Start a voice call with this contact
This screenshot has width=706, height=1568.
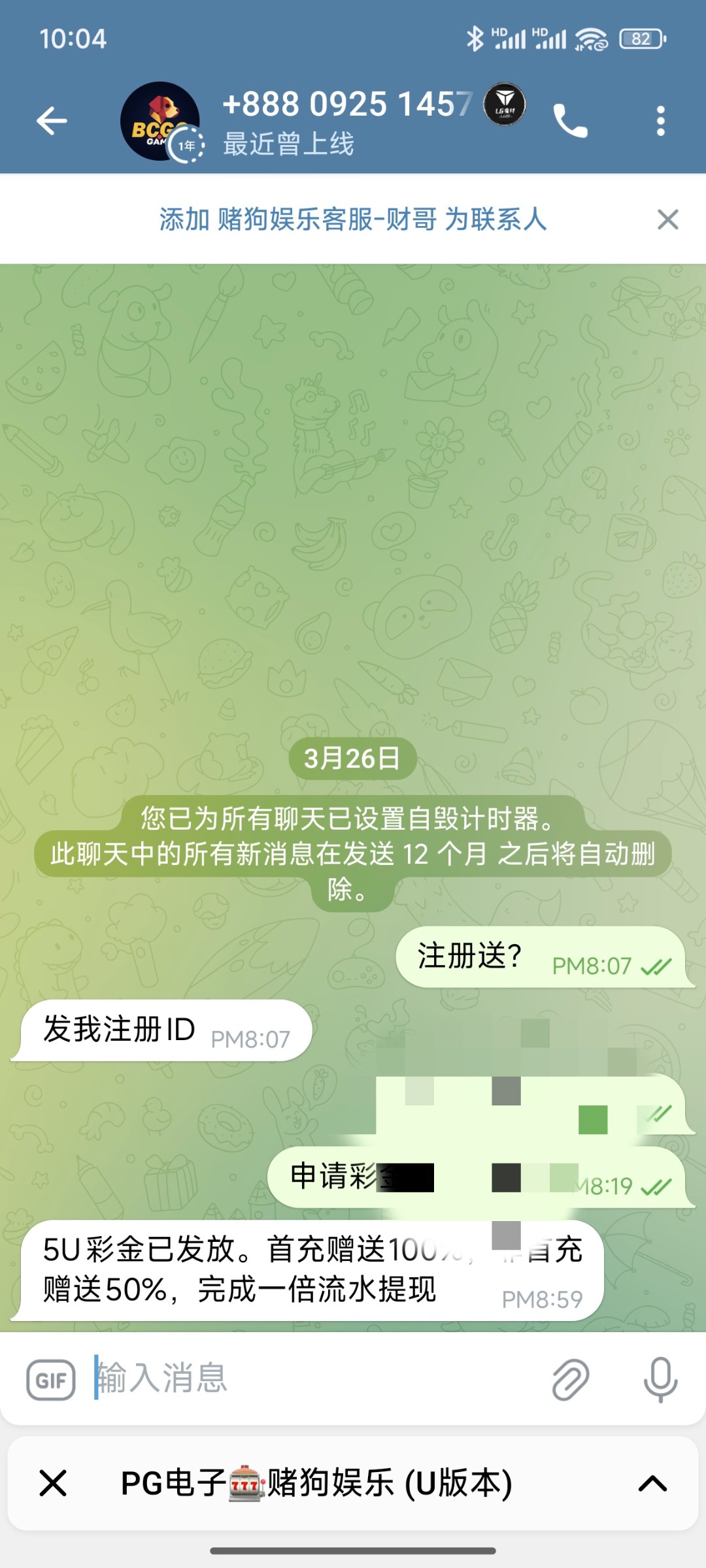pyautogui.click(x=570, y=121)
